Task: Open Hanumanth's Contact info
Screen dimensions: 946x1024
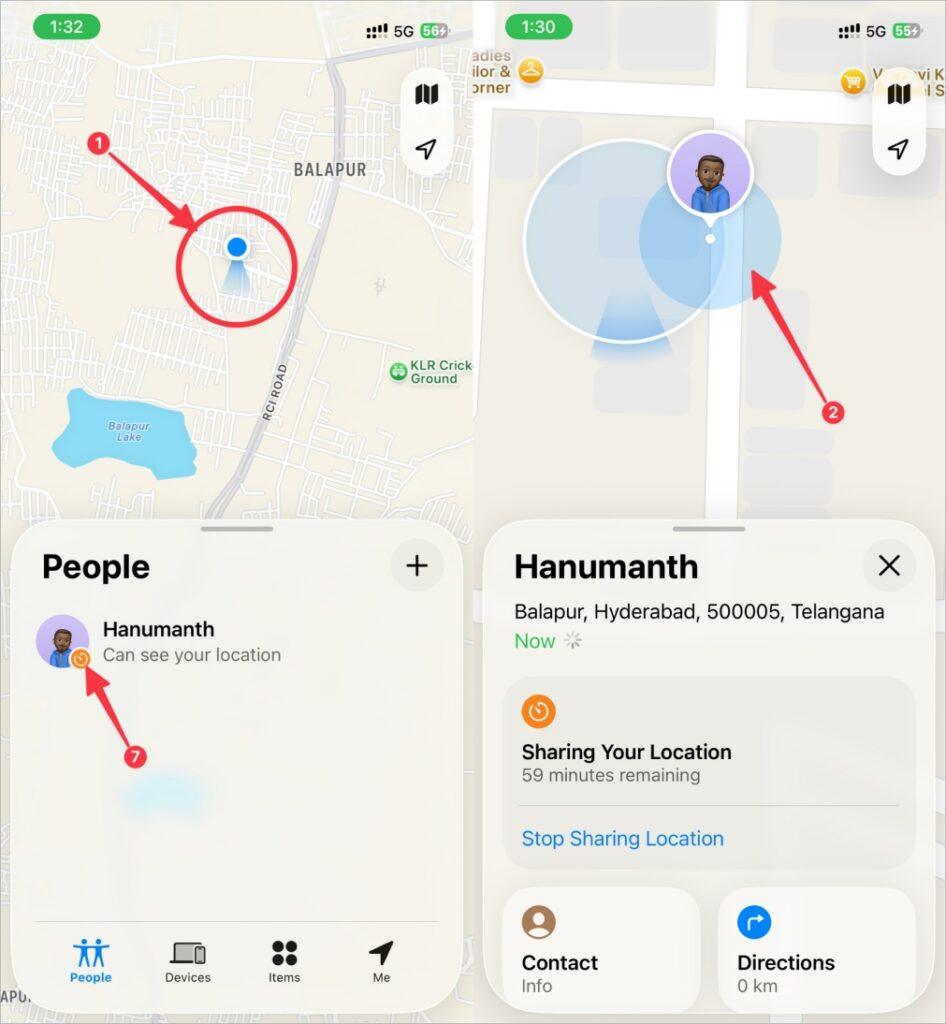Action: (x=600, y=950)
